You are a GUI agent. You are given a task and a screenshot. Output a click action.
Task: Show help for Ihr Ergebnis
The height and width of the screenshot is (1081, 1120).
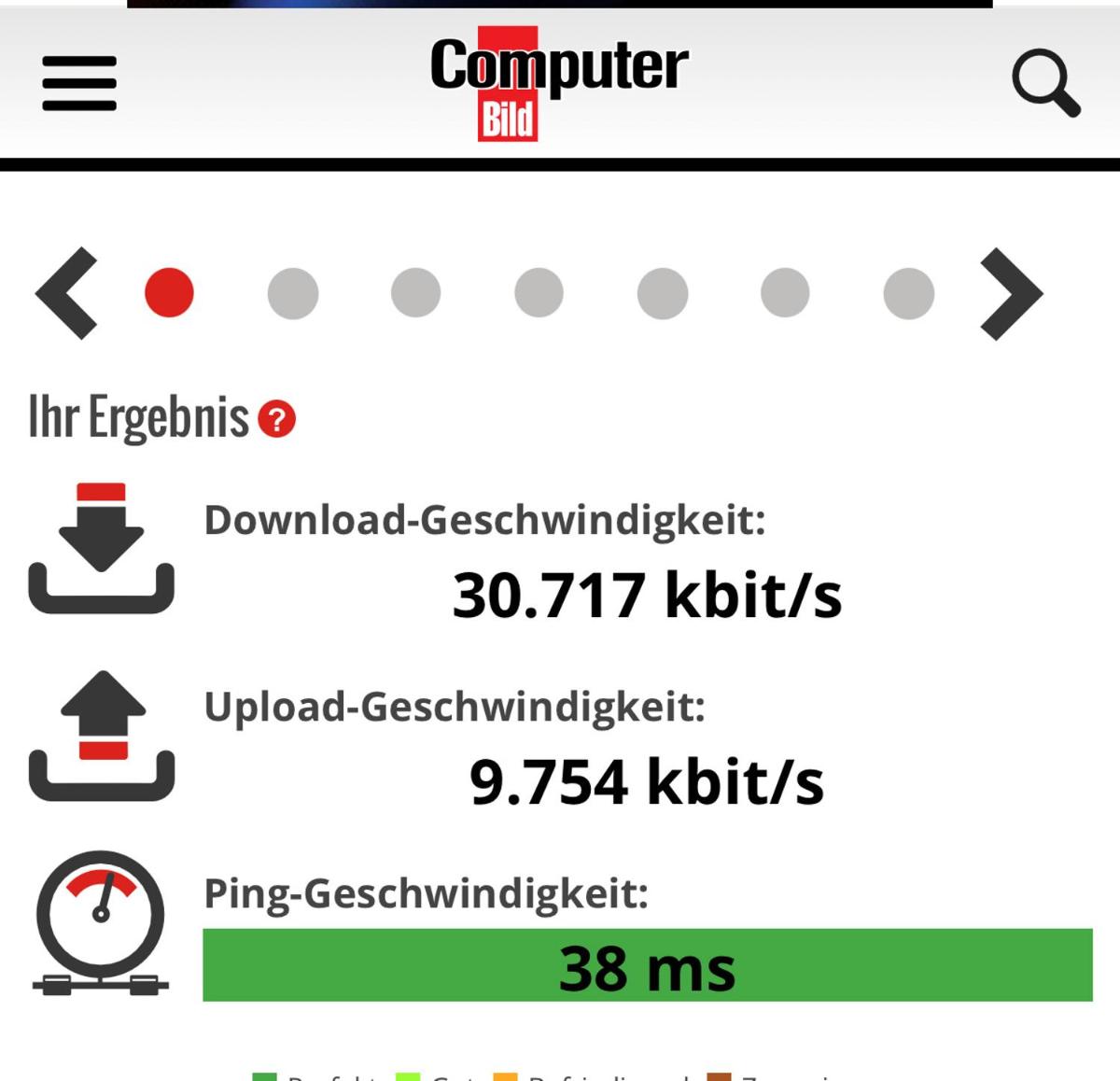(276, 419)
